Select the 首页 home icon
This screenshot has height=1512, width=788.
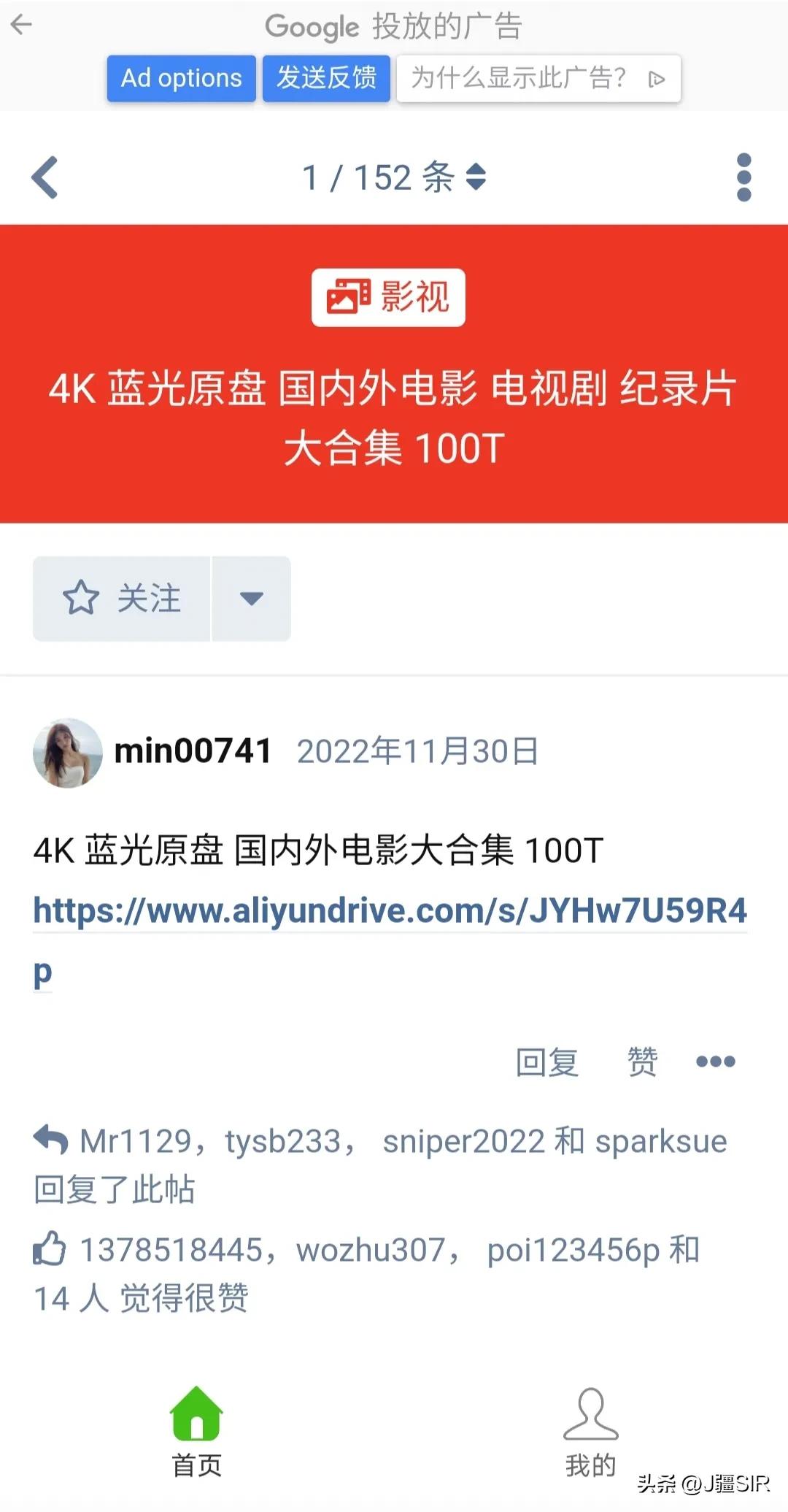196,1416
